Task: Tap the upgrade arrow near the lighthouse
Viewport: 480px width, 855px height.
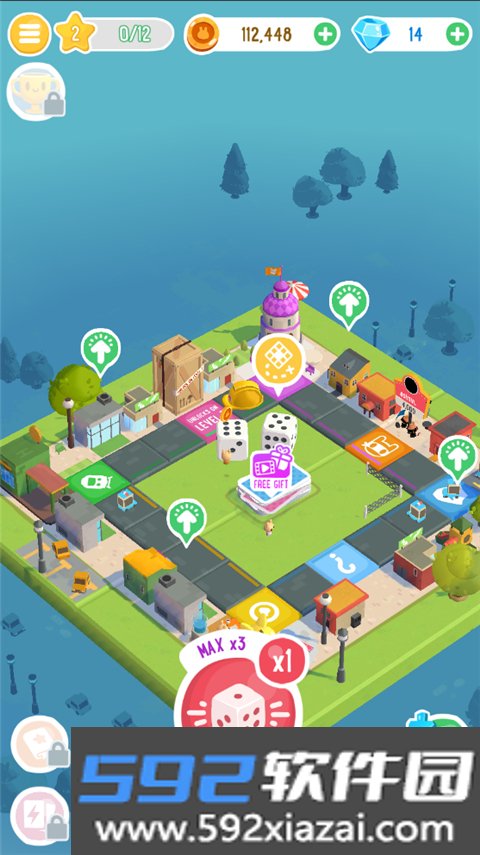Action: coord(349,303)
